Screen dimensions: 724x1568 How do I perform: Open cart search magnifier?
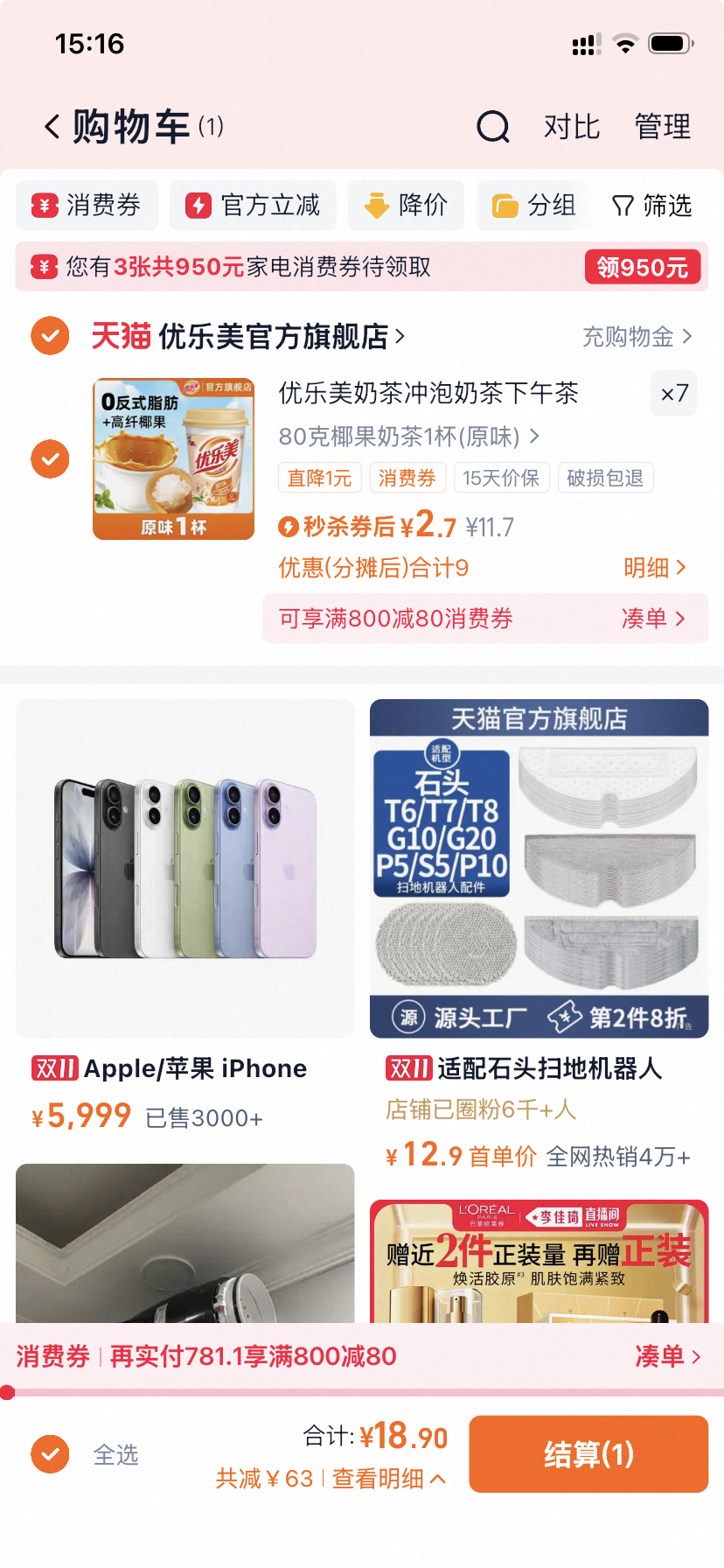coord(492,127)
